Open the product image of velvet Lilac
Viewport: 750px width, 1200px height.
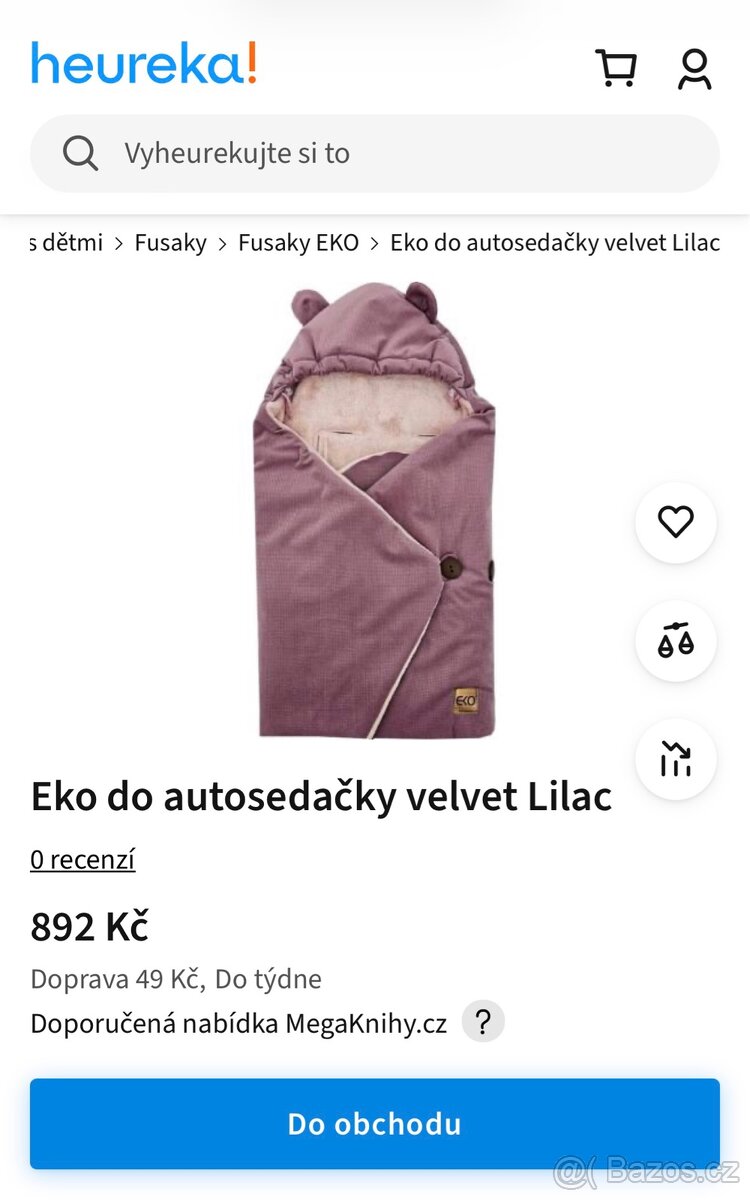tap(373, 510)
